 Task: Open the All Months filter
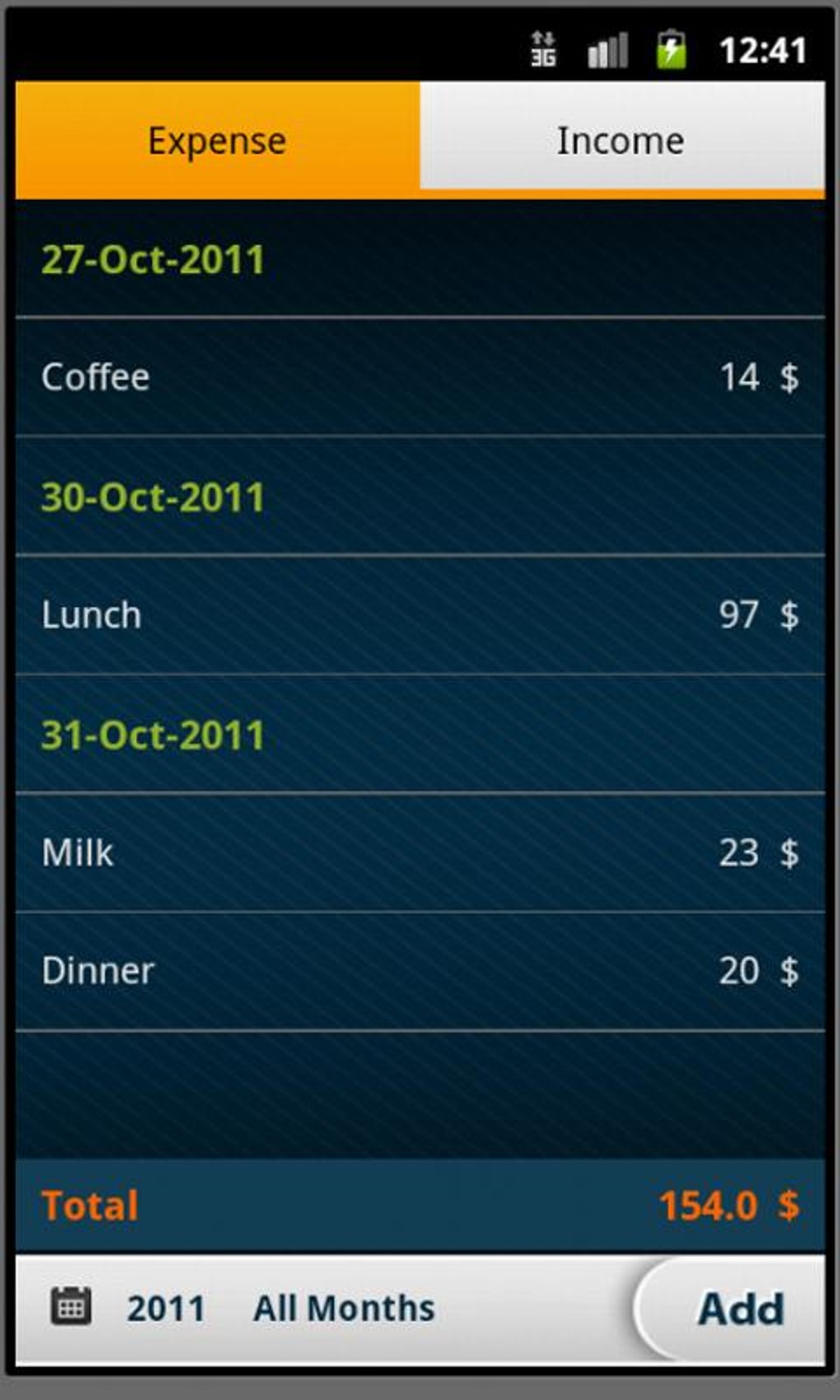point(343,1309)
